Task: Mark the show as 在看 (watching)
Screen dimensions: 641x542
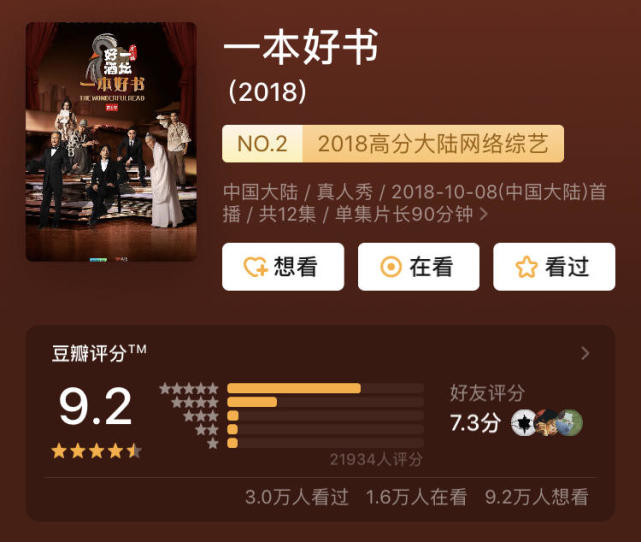Action: click(x=418, y=267)
